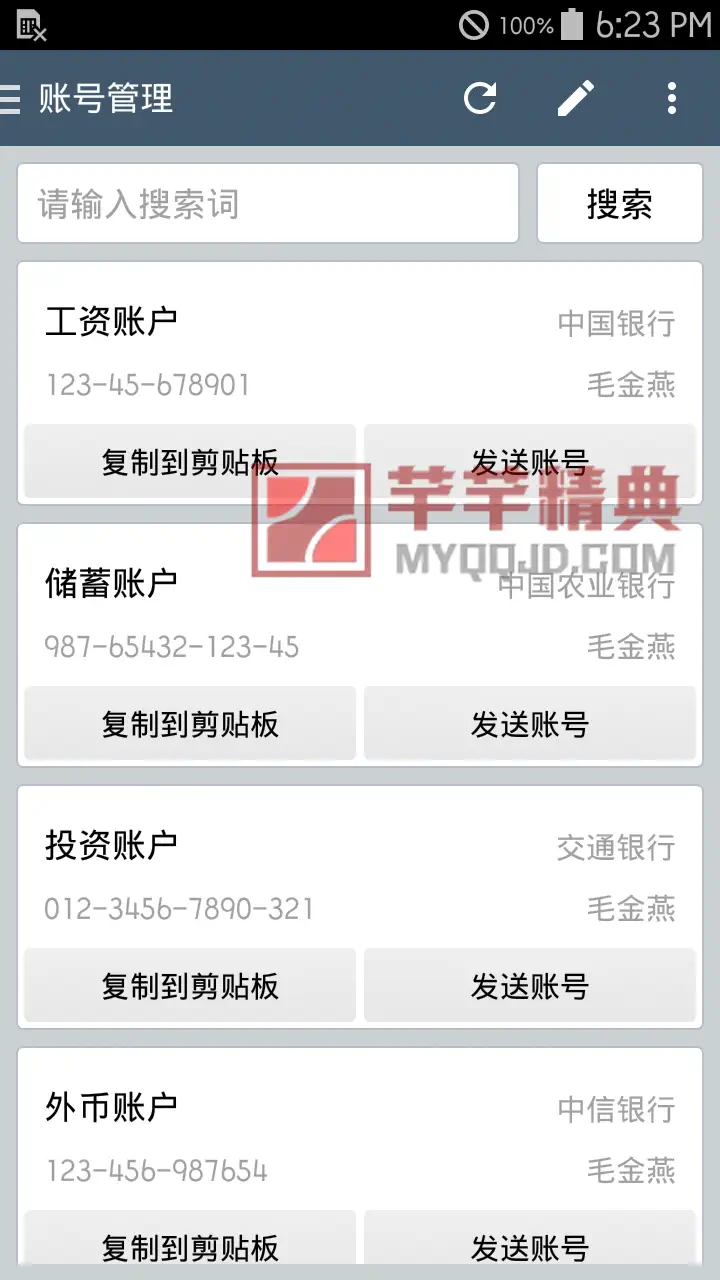
Task: Open the 外币账户 card
Action: (360, 1137)
